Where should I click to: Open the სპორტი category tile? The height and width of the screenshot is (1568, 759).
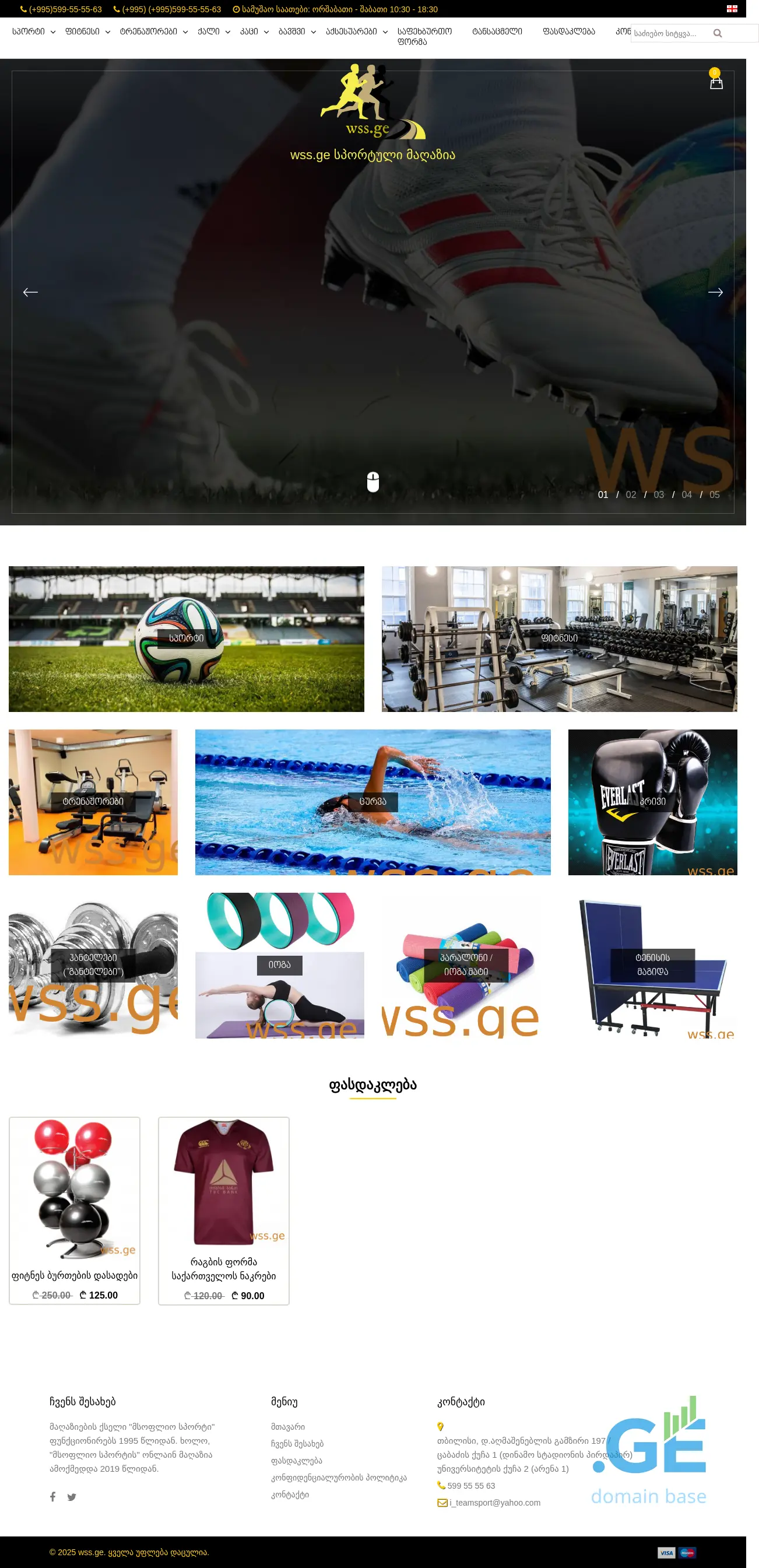point(186,639)
